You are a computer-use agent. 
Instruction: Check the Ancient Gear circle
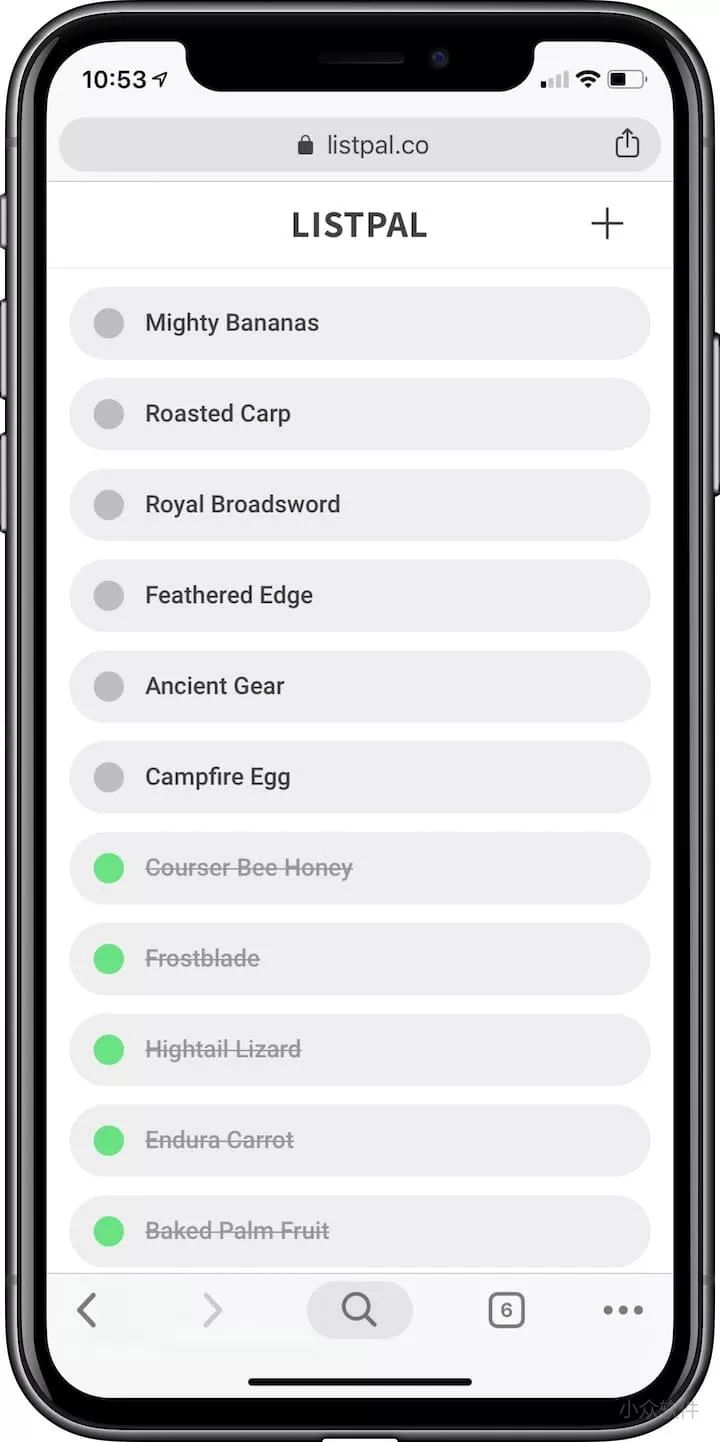[x=109, y=686]
